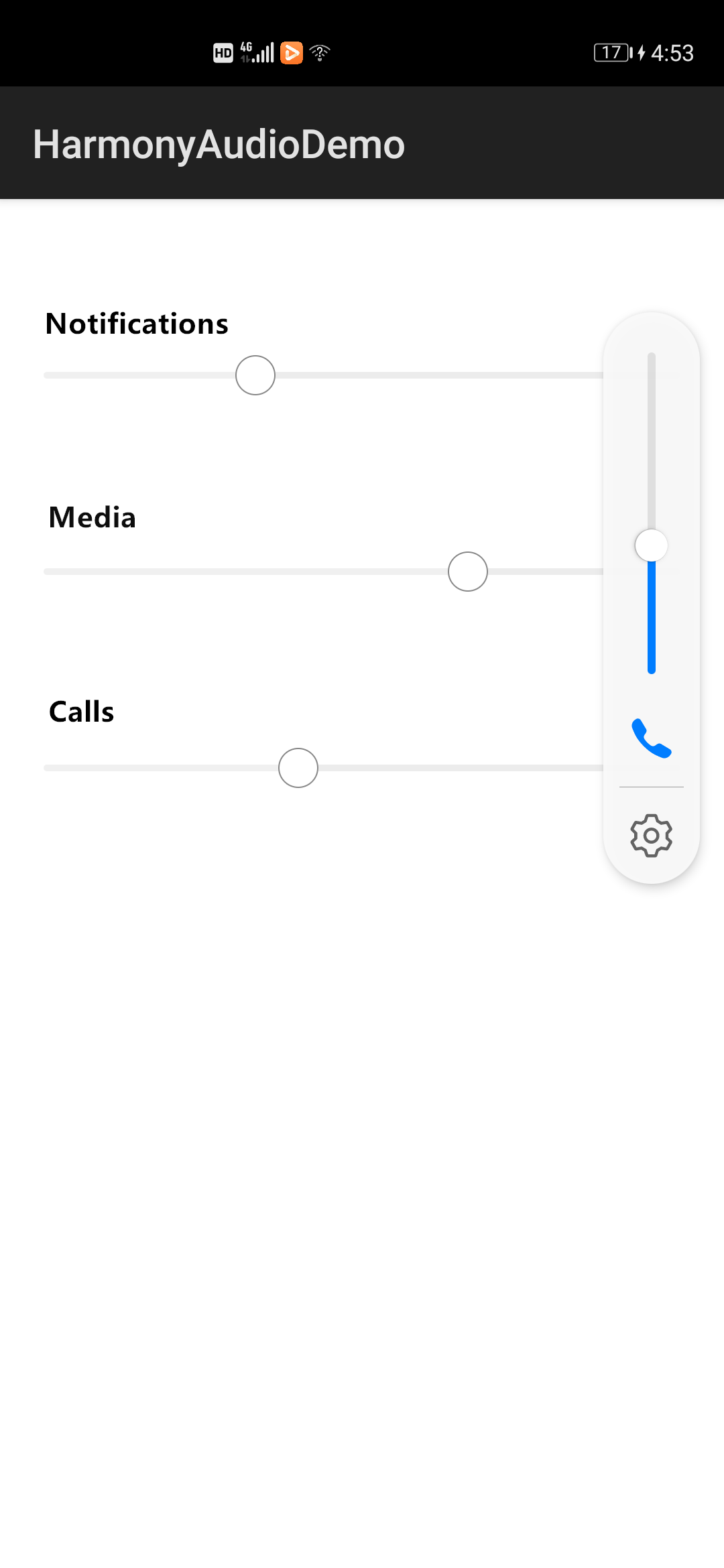The width and height of the screenshot is (724, 1568).
Task: Click the divider line above the gear icon
Action: tap(650, 785)
